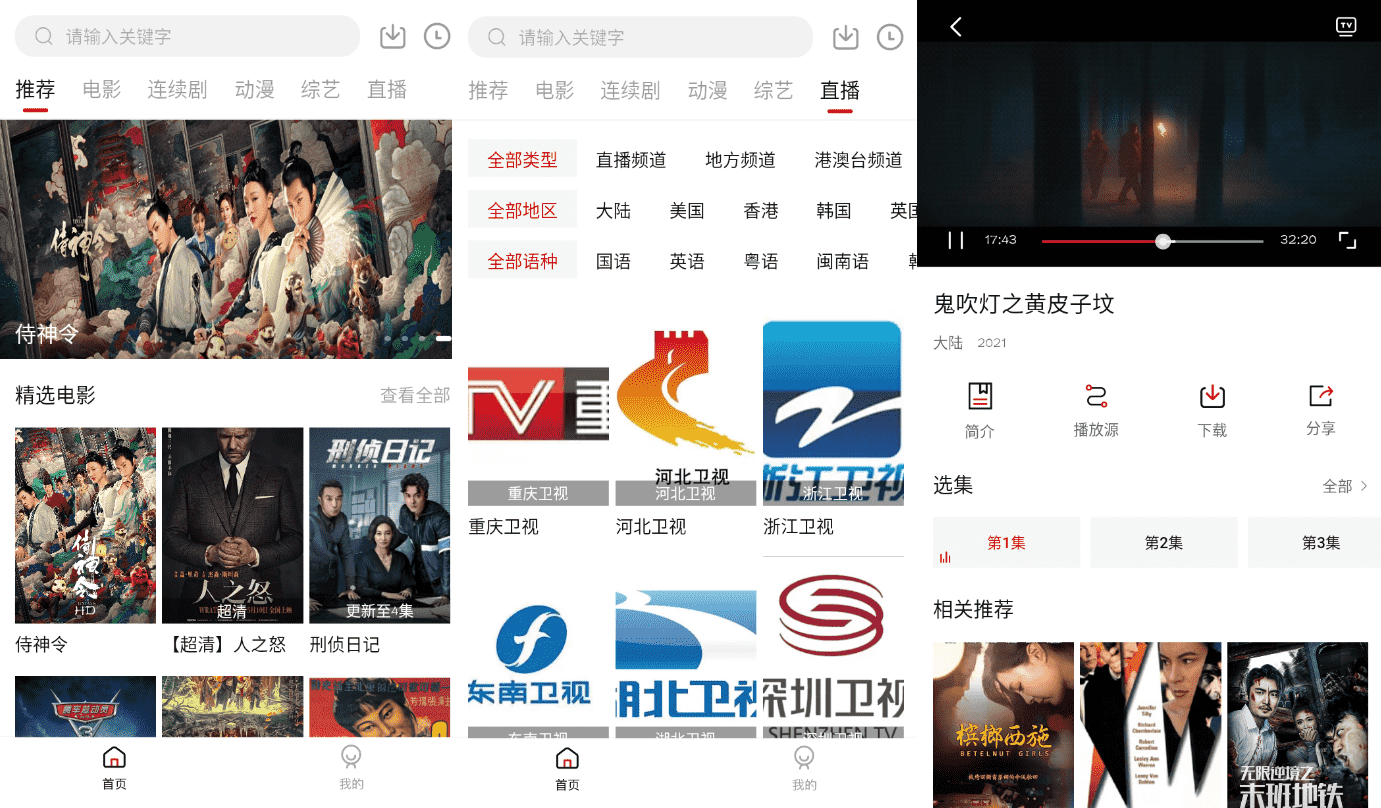View 全部 episodes list
The image size is (1381, 808).
[1344, 486]
